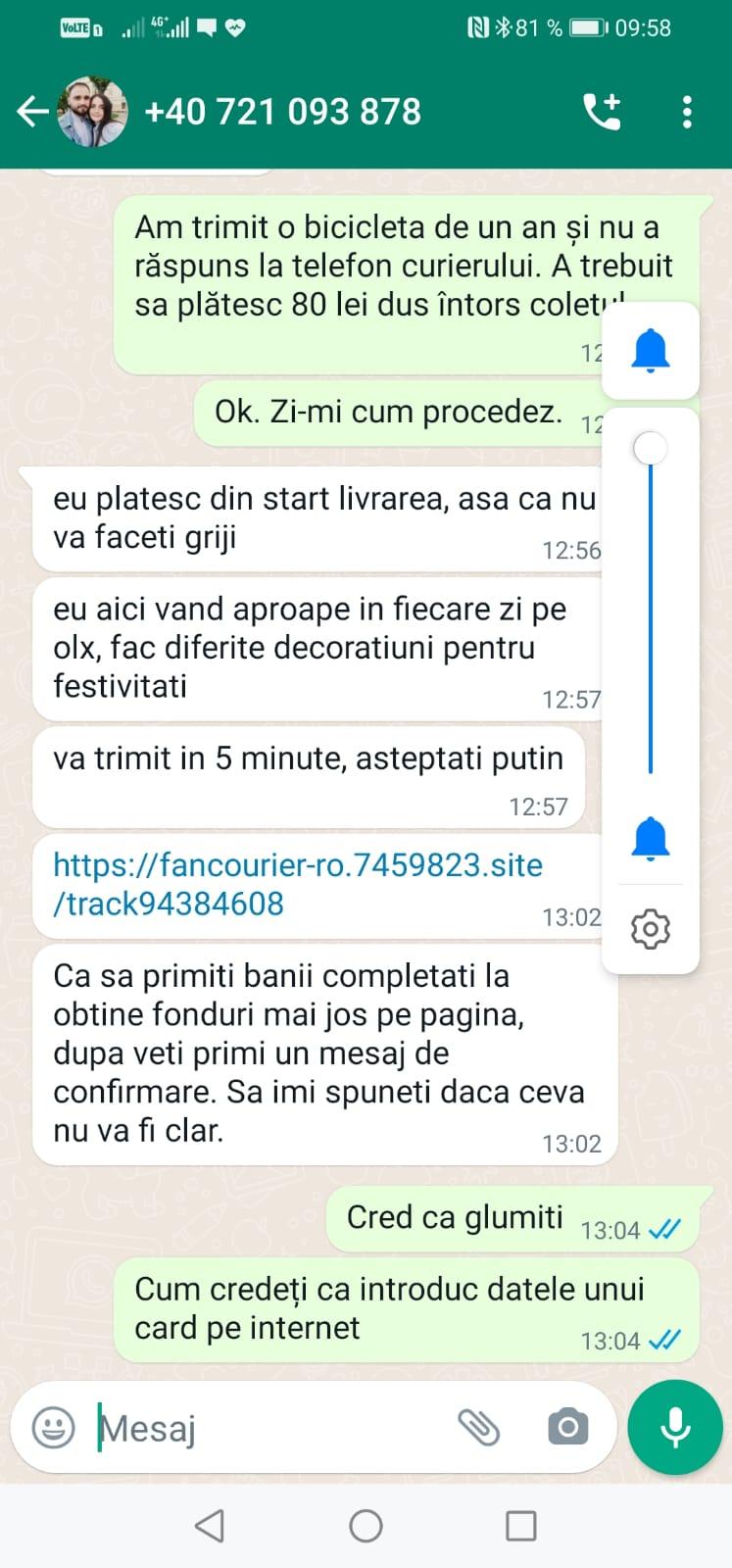The image size is (732, 1568).
Task: Tap the ringer bell above the volume slider
Action: click(650, 350)
